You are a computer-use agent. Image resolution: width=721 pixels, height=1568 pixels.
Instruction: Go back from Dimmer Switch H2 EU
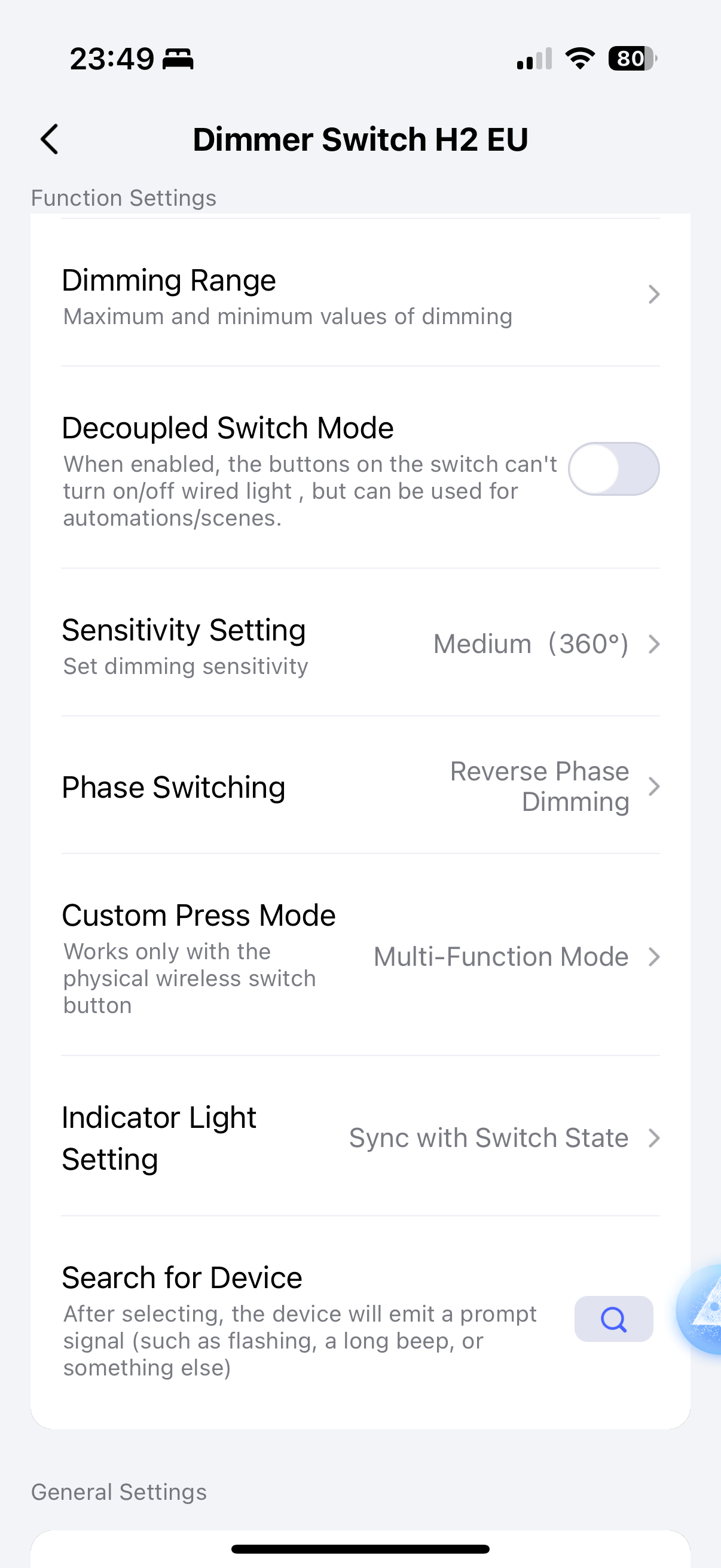(50, 139)
